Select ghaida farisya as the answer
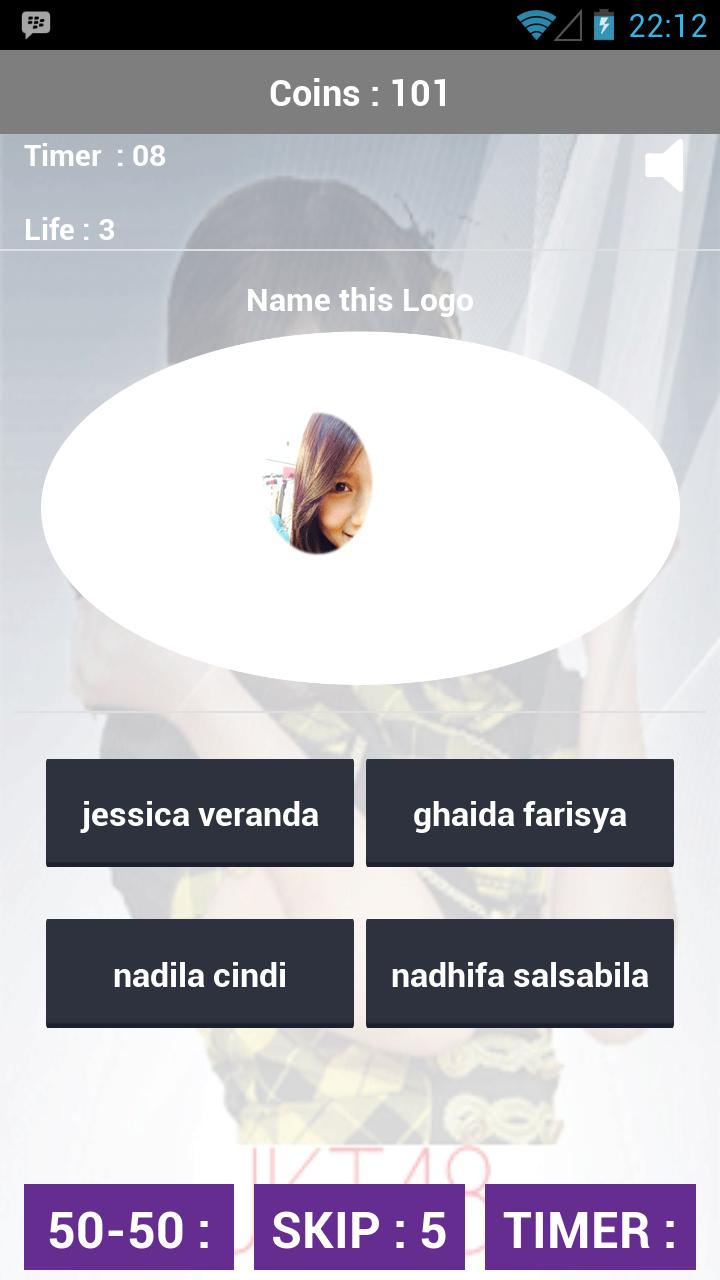This screenshot has width=720, height=1280. [x=519, y=813]
